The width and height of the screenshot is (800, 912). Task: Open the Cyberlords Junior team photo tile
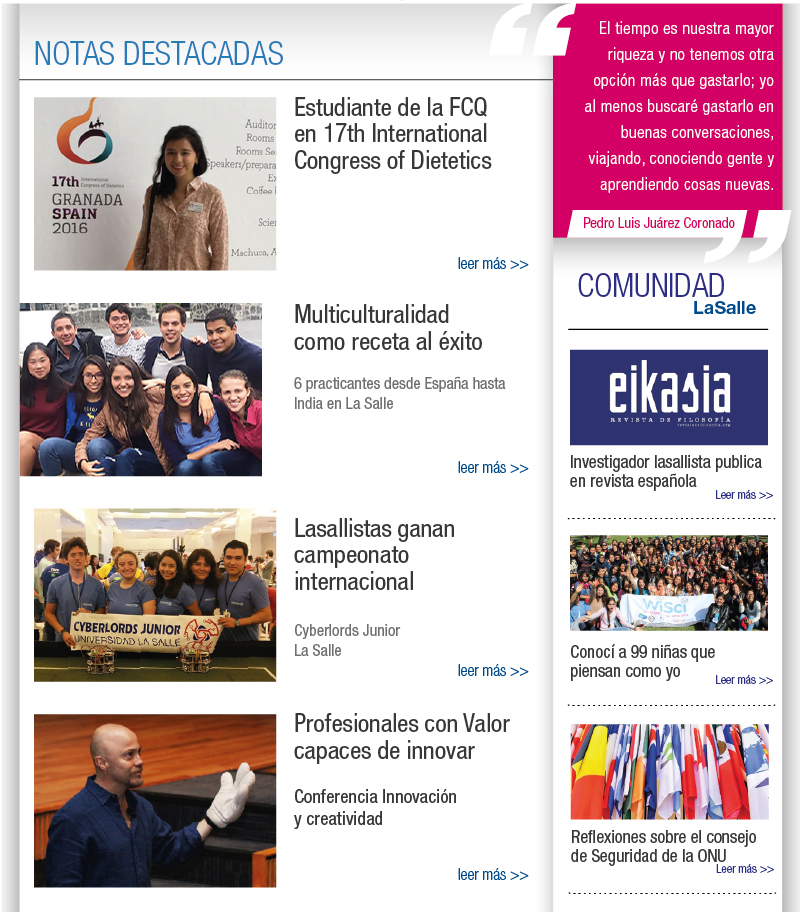pos(155,595)
